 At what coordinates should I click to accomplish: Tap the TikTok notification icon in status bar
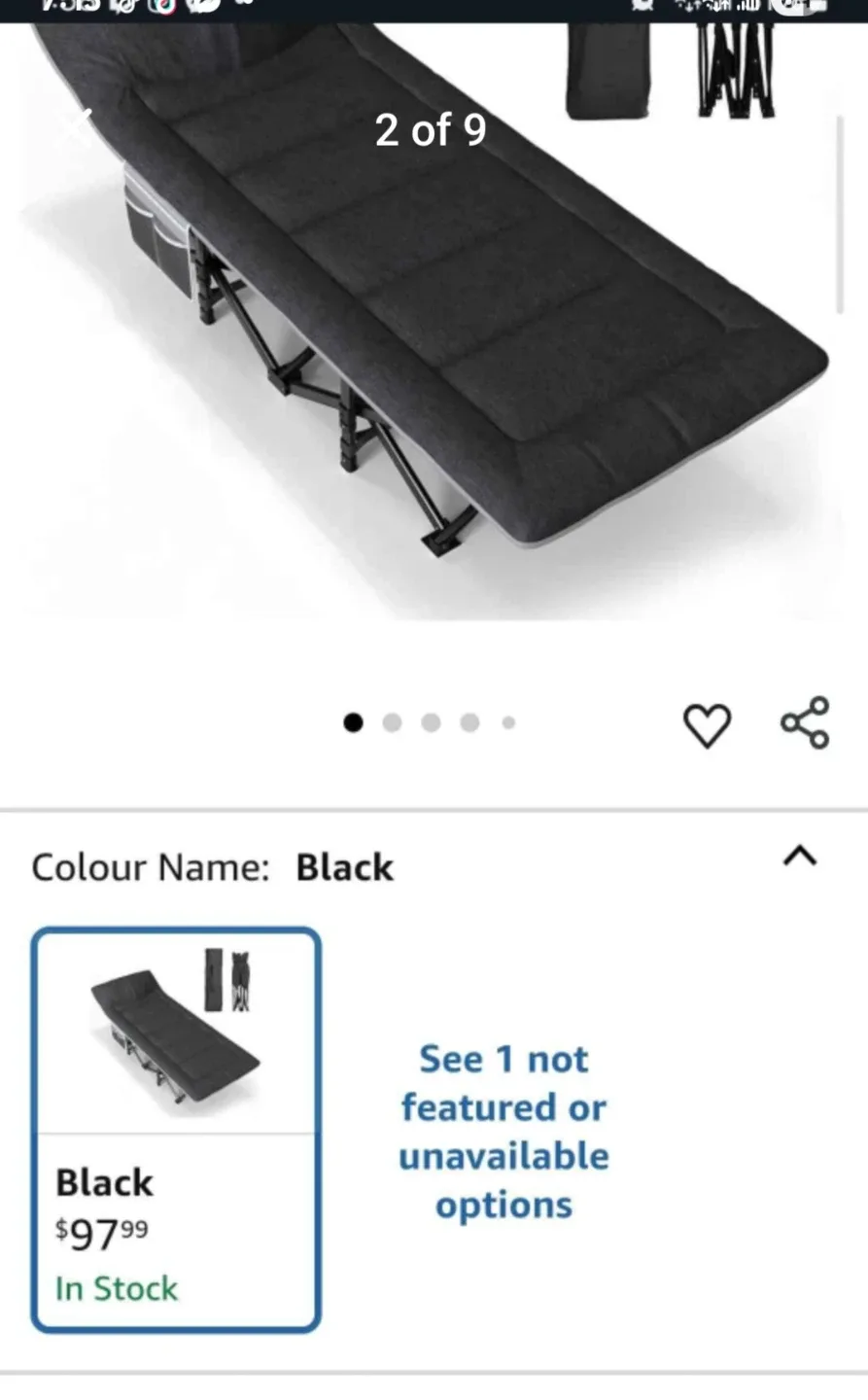point(163,8)
